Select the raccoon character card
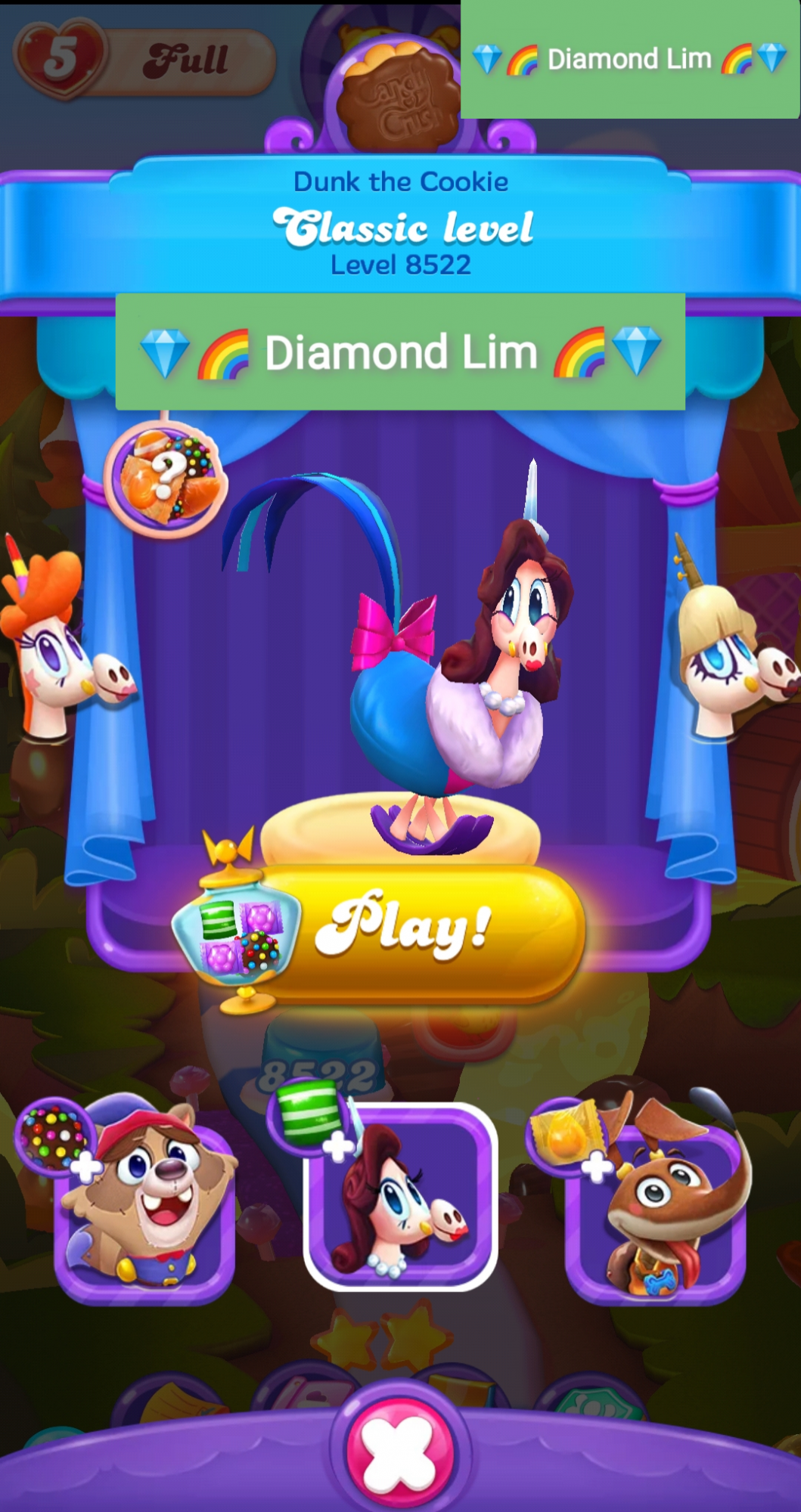This screenshot has height=1512, width=801. (x=144, y=1204)
